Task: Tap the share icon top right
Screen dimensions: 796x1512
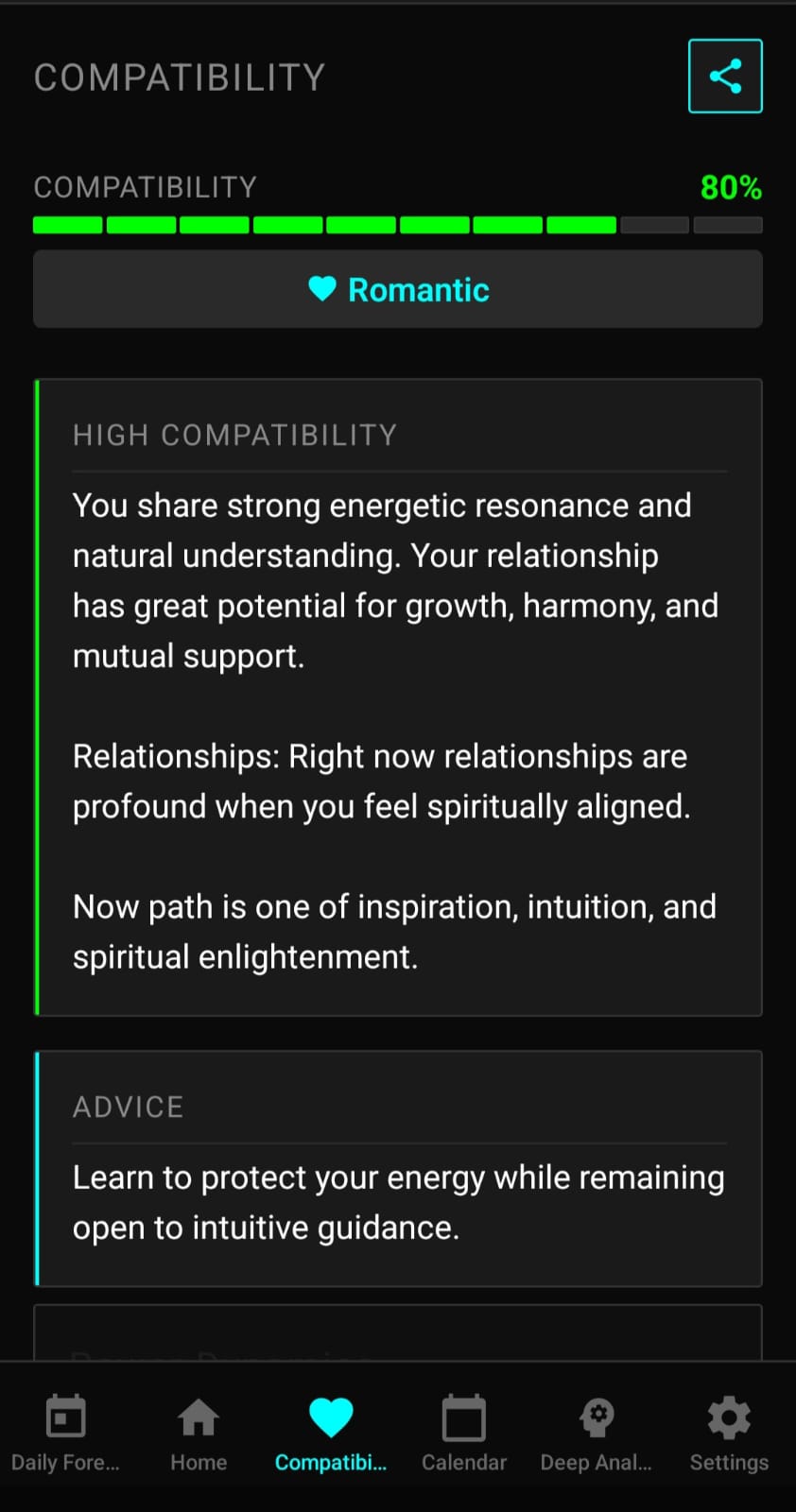Action: point(725,76)
